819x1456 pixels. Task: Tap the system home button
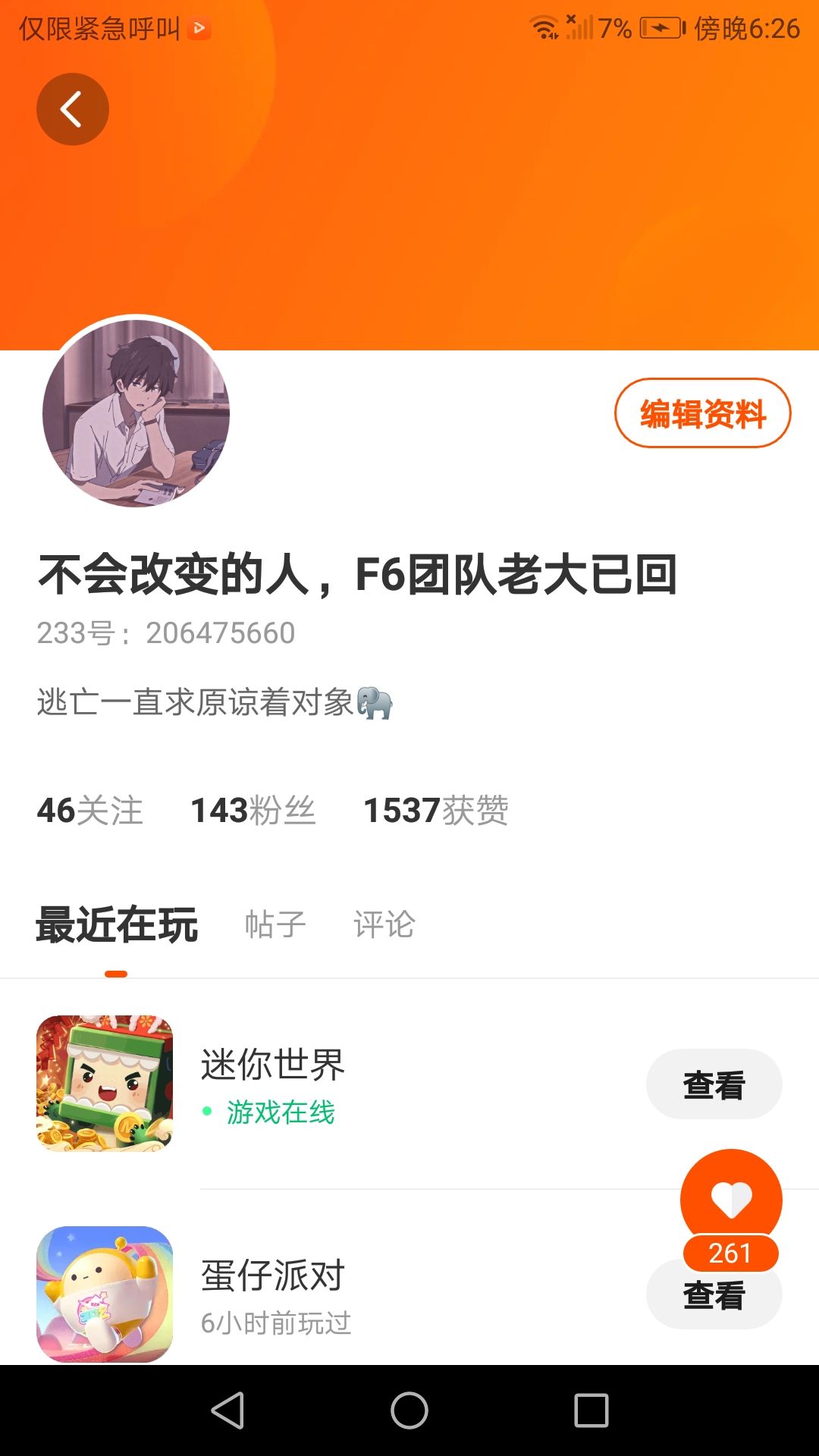pos(409,1410)
